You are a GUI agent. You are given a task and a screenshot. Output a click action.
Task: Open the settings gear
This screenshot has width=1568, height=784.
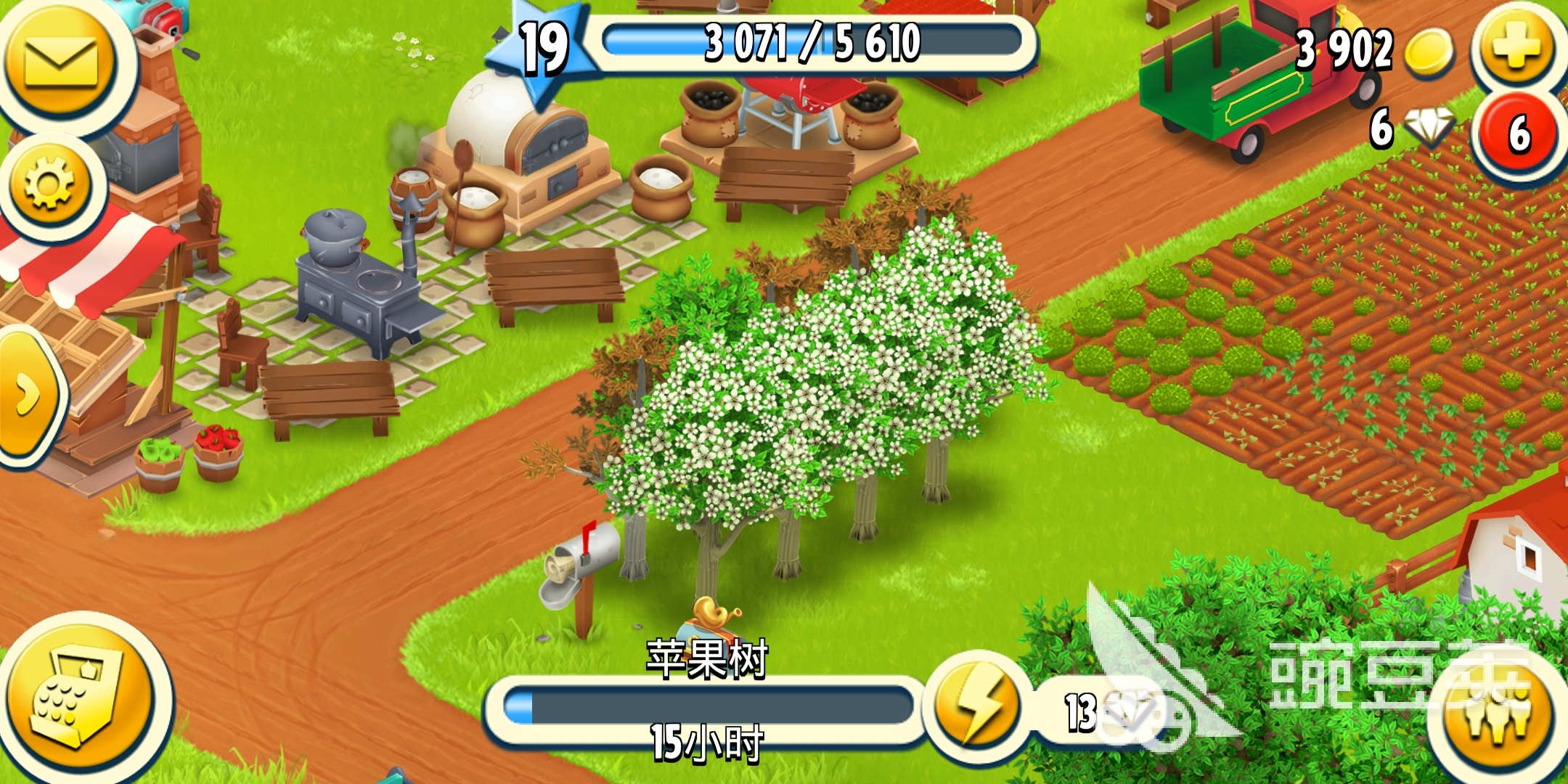coord(49,183)
